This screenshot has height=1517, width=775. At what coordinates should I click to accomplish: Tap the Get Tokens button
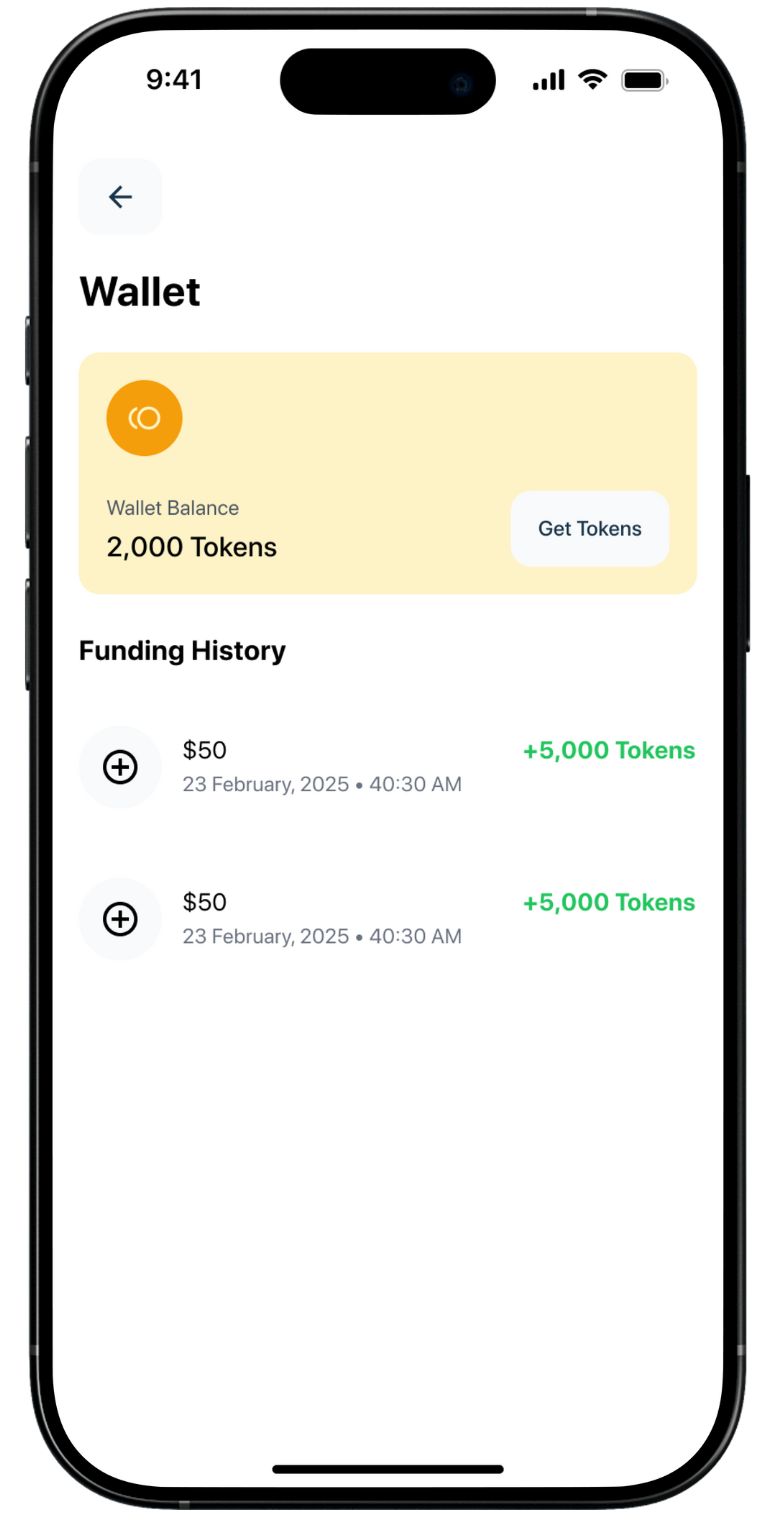[x=589, y=529]
